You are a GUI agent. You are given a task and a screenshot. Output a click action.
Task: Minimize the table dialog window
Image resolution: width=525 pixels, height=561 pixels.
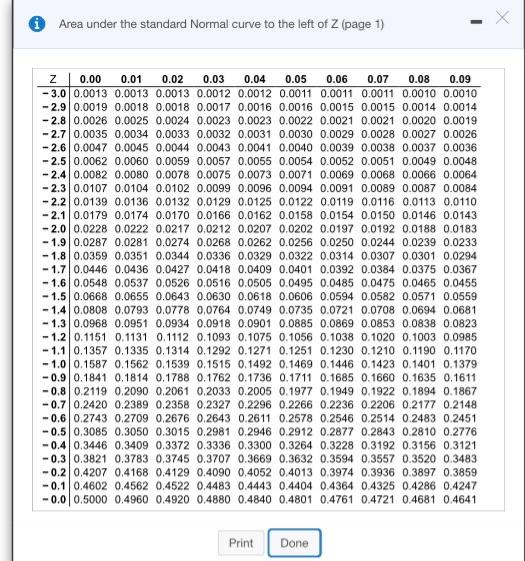[x=476, y=22]
